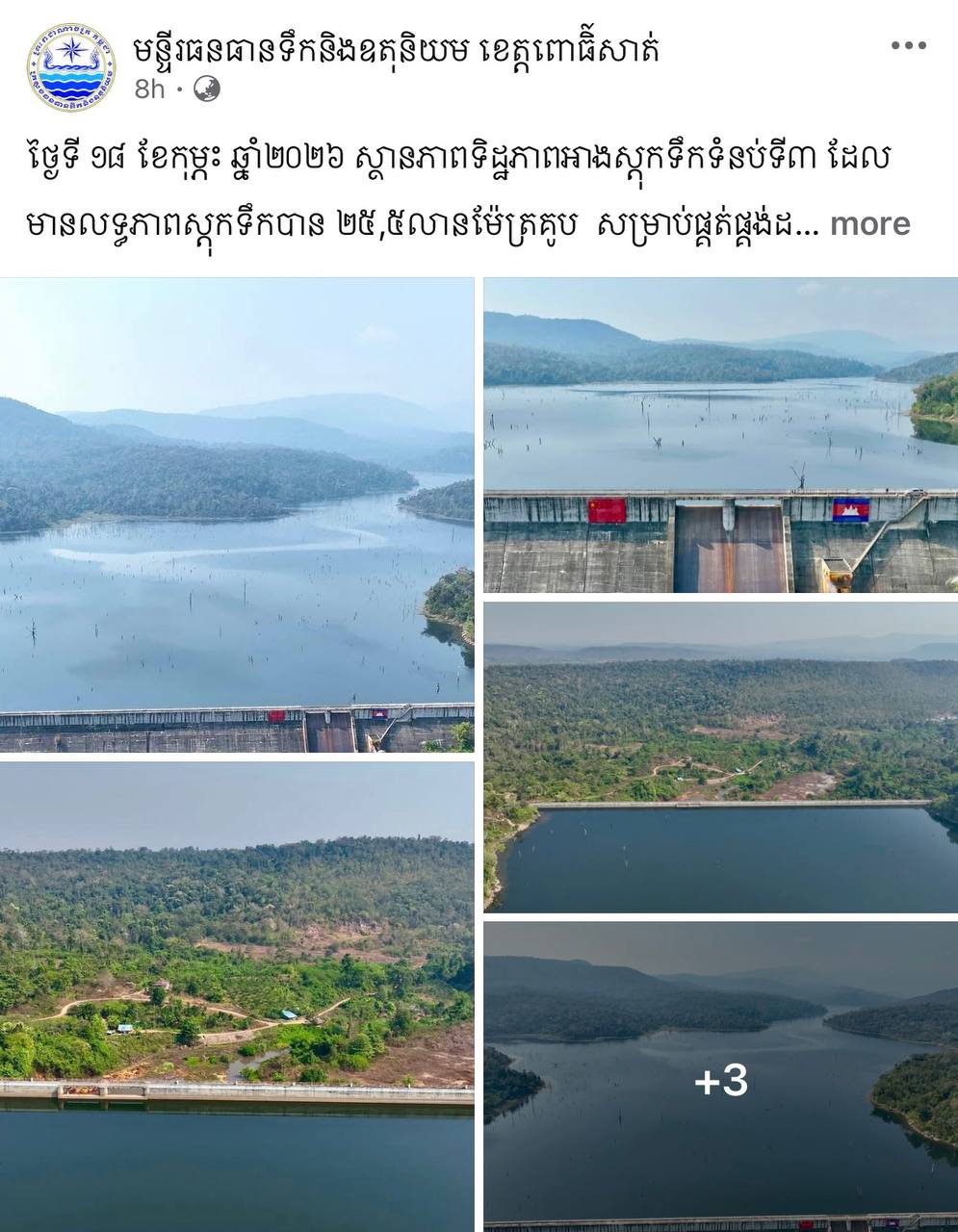View the dam photo showing two flags
Viewport: 958px width, 1232px height.
click(720, 435)
